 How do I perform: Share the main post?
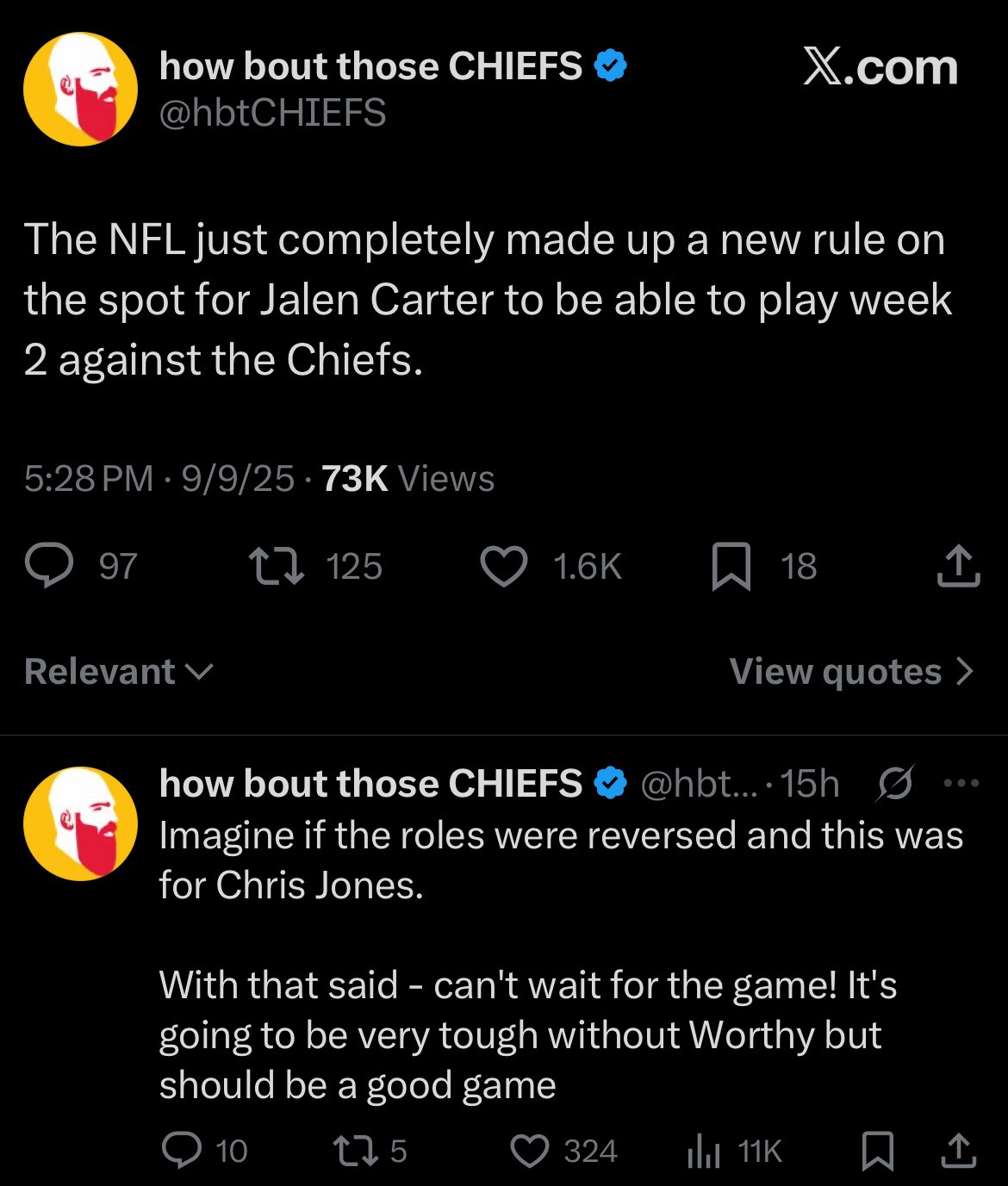(x=958, y=567)
